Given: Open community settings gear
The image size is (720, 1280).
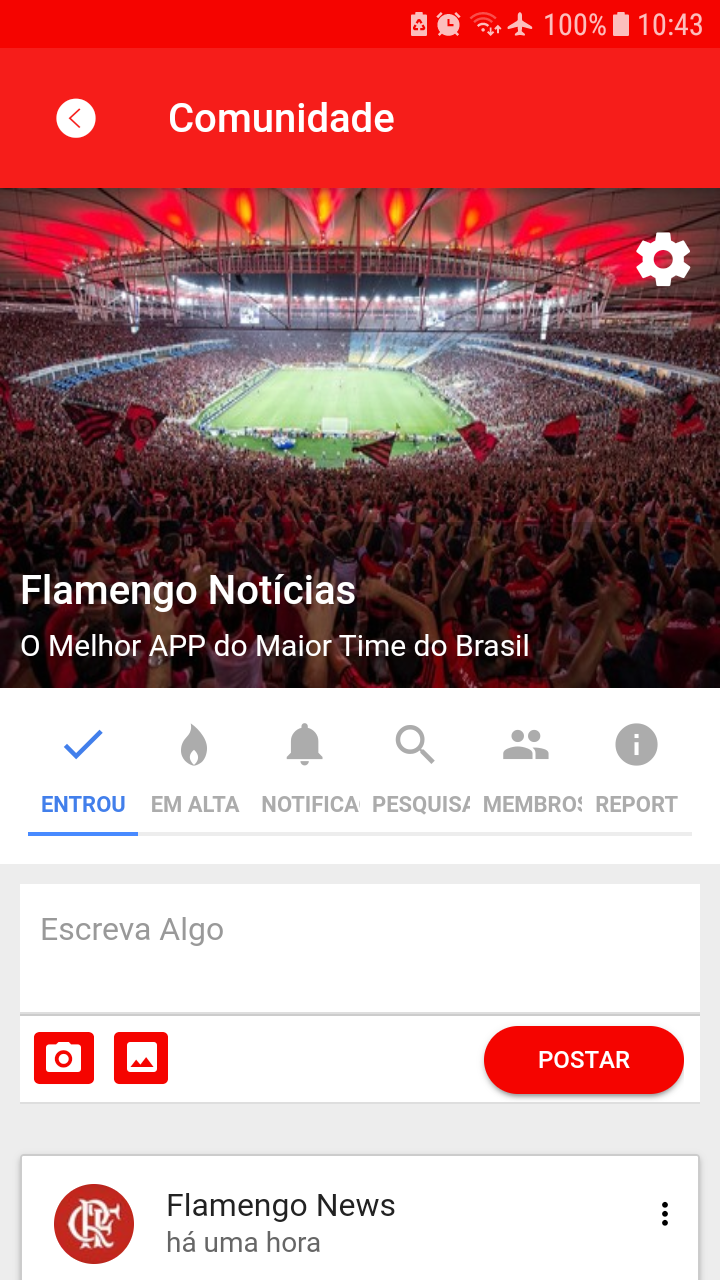Looking at the screenshot, I should point(663,260).
